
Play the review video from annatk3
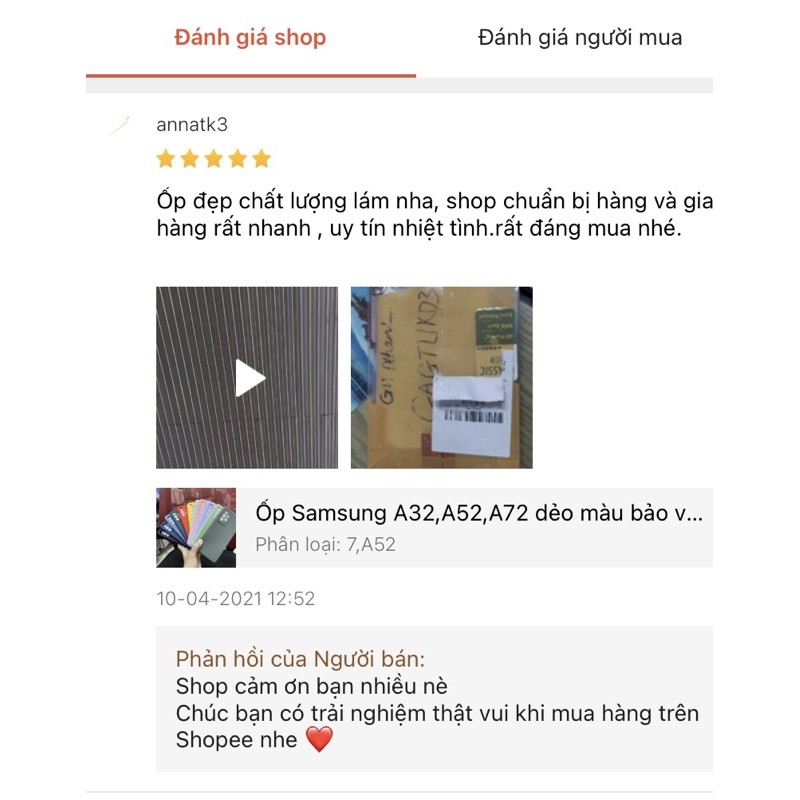point(247,378)
